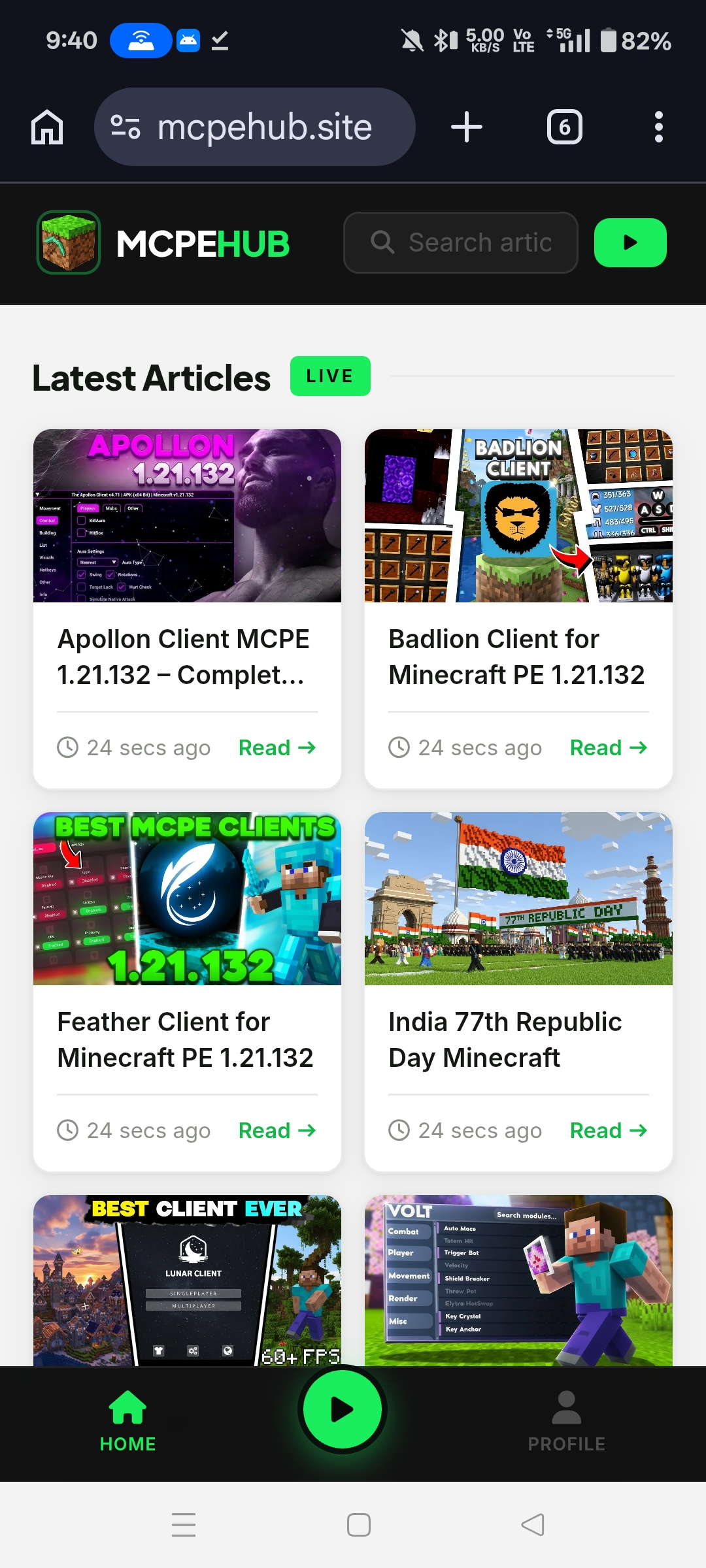
Task: Open the browser home icon
Action: [46, 126]
